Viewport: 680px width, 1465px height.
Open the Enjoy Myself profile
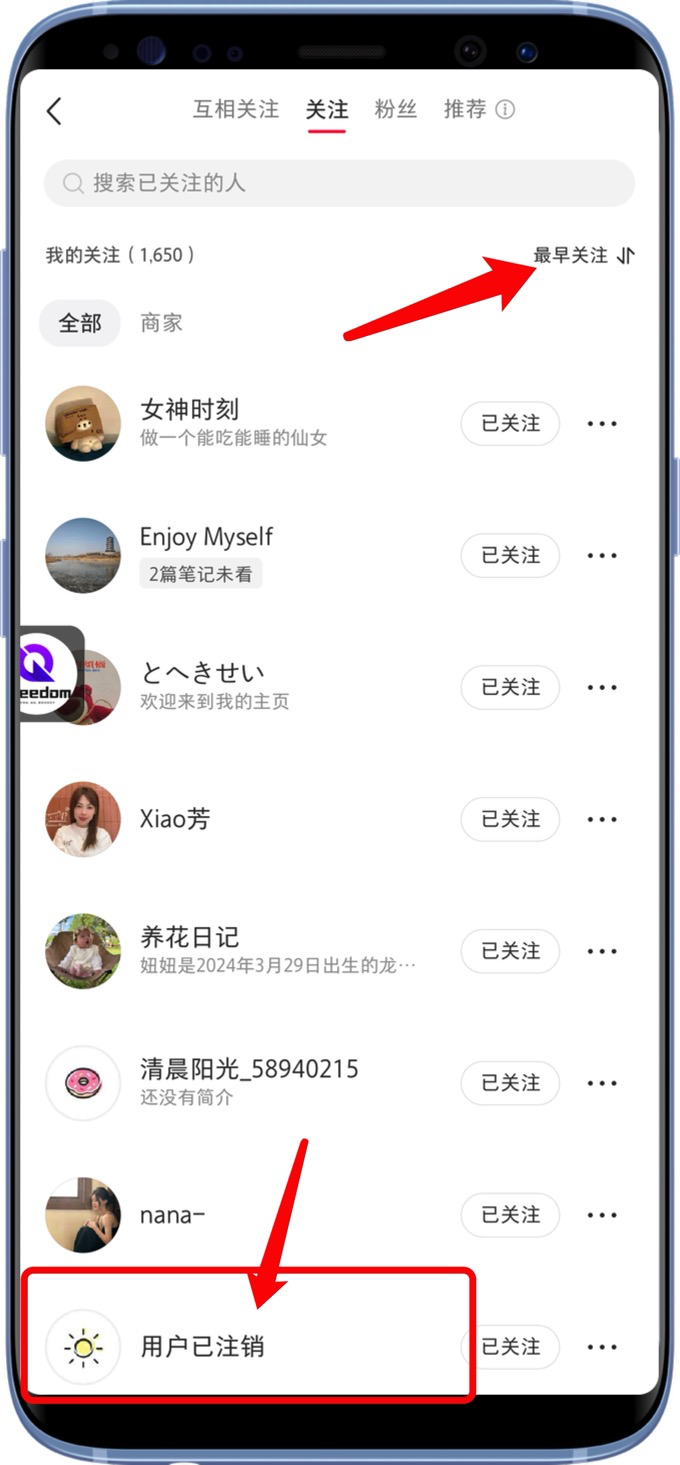click(206, 538)
